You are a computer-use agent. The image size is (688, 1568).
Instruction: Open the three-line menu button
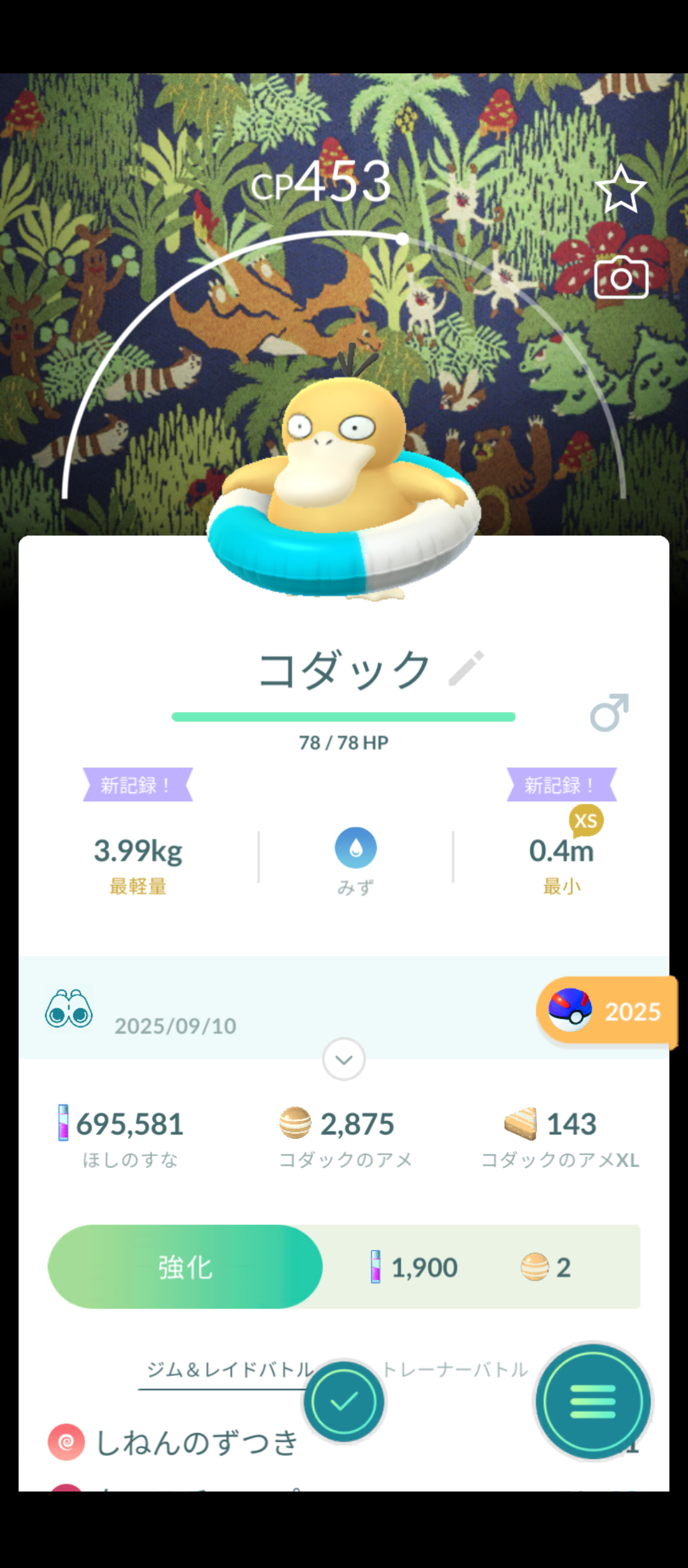point(593,1401)
